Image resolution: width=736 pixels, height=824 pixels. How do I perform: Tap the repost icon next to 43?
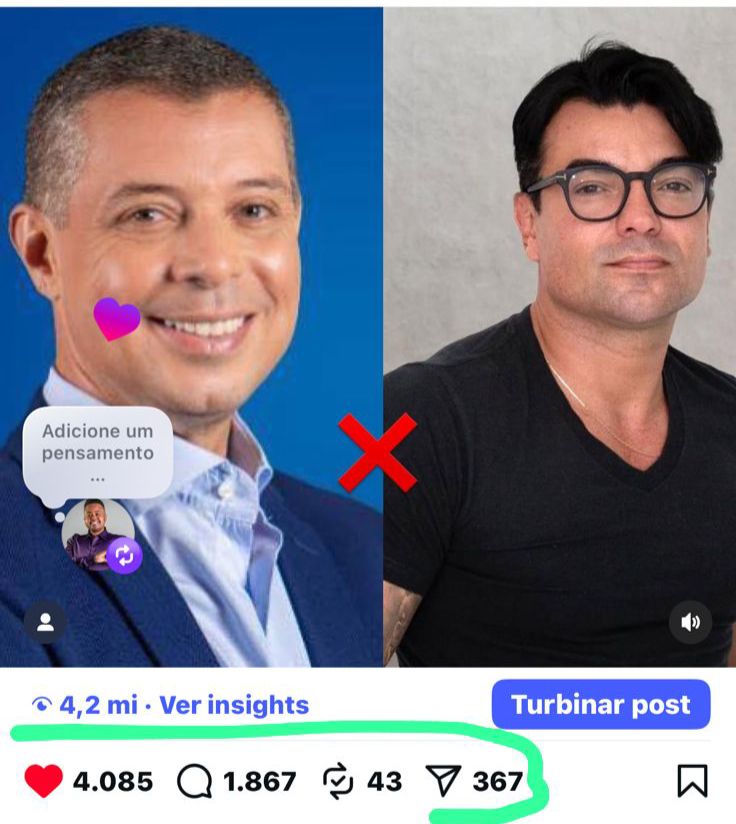click(x=340, y=781)
